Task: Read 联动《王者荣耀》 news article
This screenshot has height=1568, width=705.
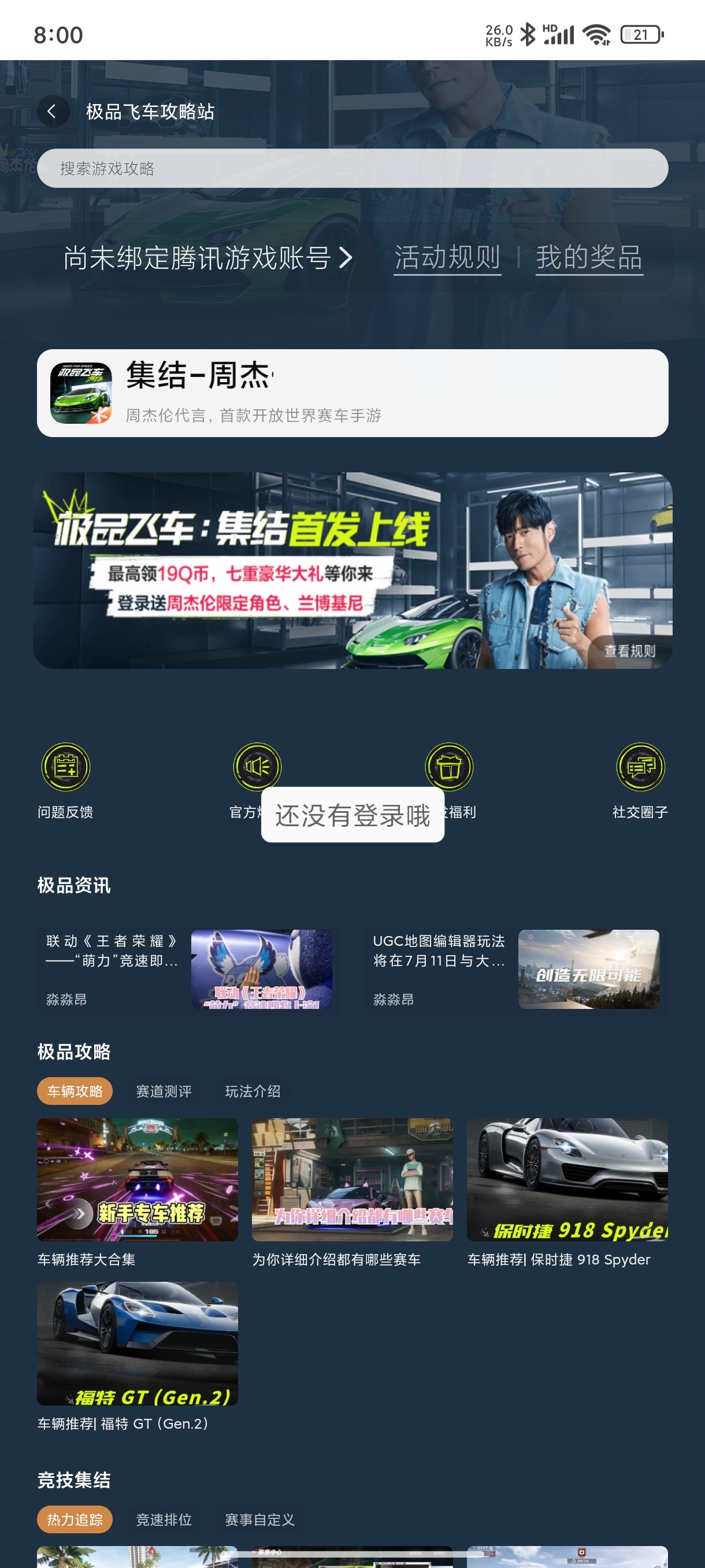Action: (188, 969)
